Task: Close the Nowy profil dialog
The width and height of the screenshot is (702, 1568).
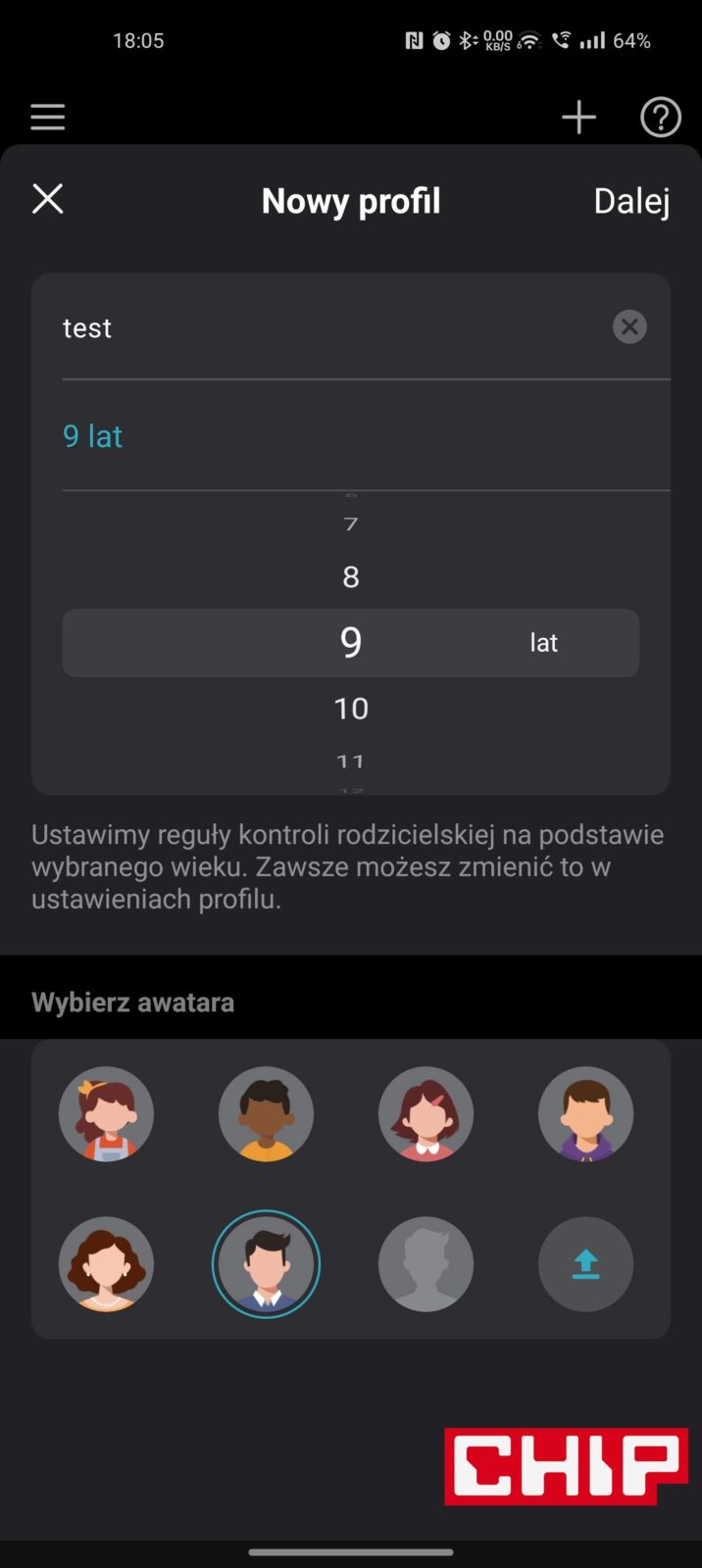Action: pos(47,199)
